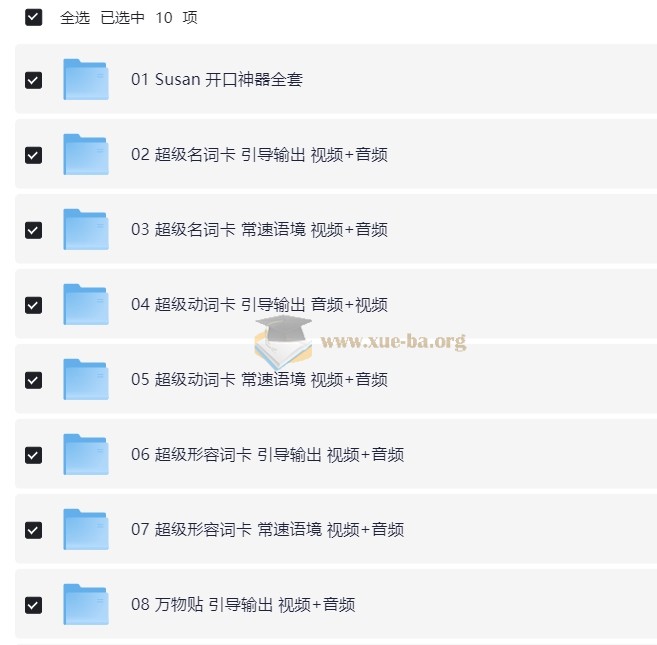This screenshot has height=645, width=657.
Task: Open folder 06 超级形容词卡 引导输出
Action: tap(266, 455)
